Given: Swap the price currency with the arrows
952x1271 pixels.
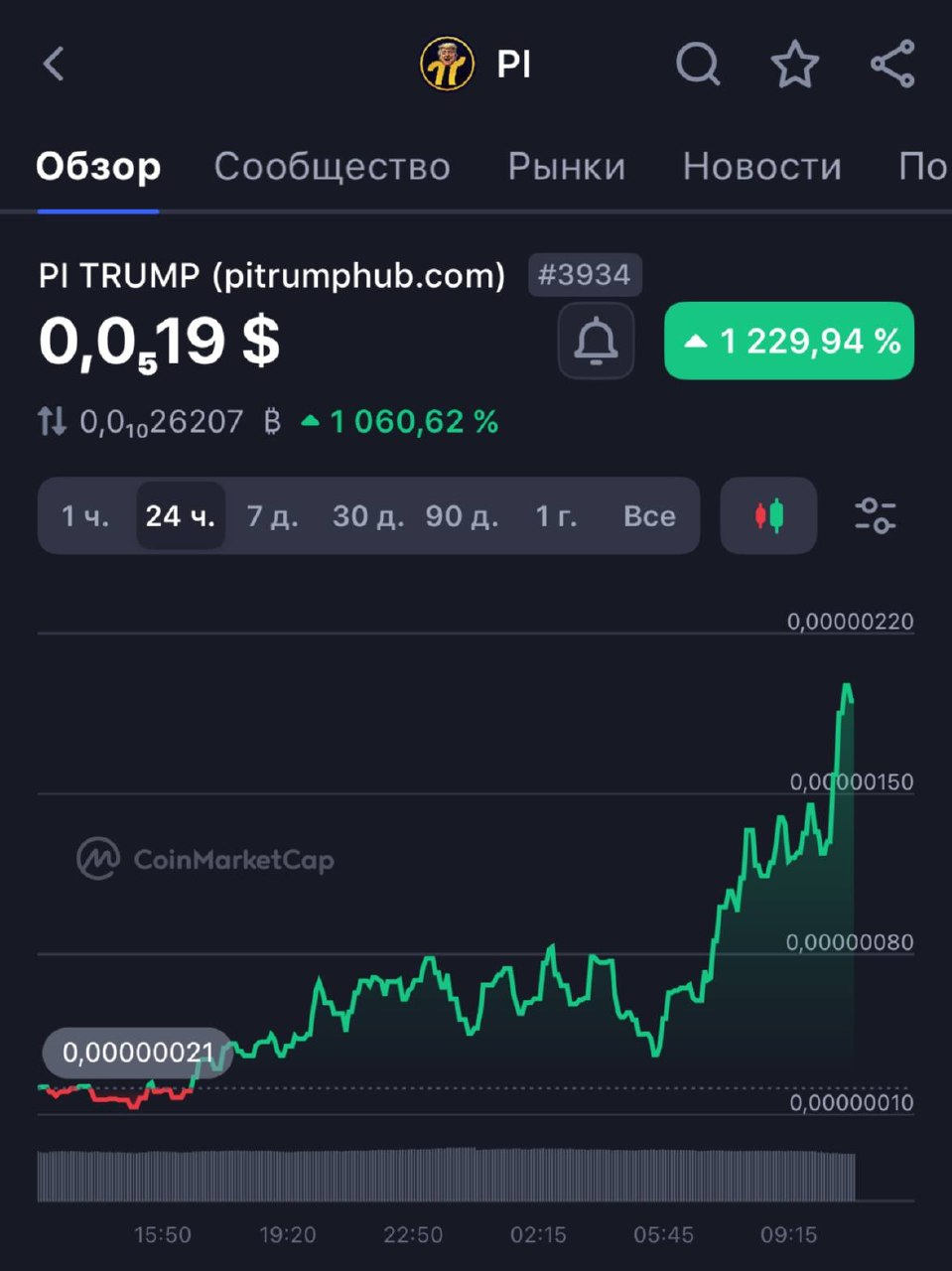Looking at the screenshot, I should (x=53, y=422).
